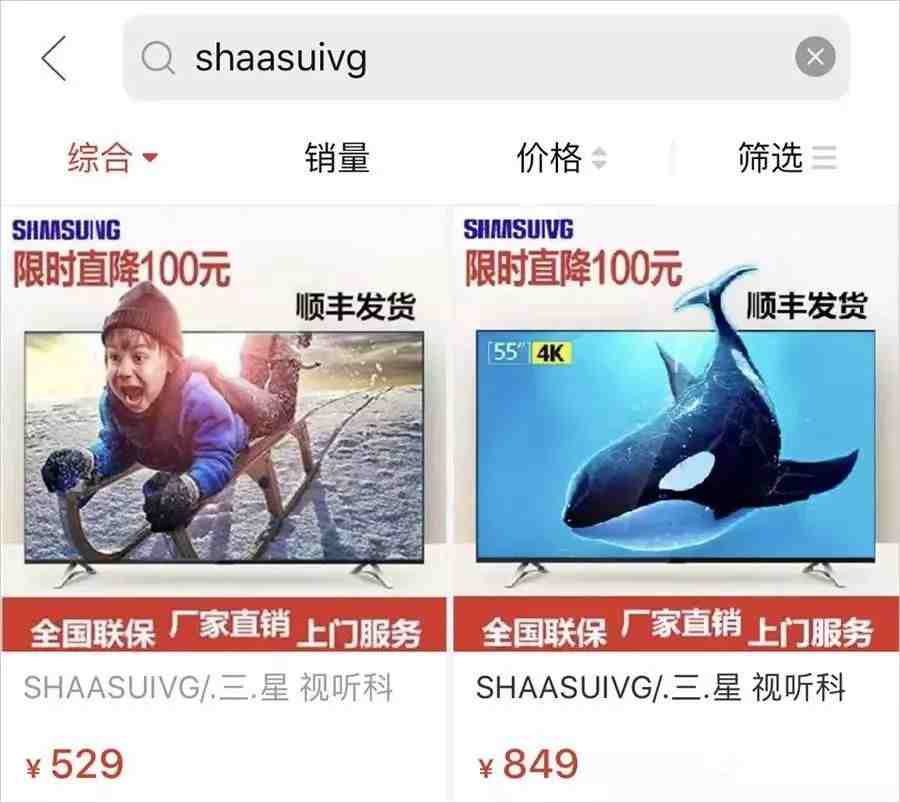The height and width of the screenshot is (803, 900).
Task: Open the 筛选 filter panel
Action: 786,157
